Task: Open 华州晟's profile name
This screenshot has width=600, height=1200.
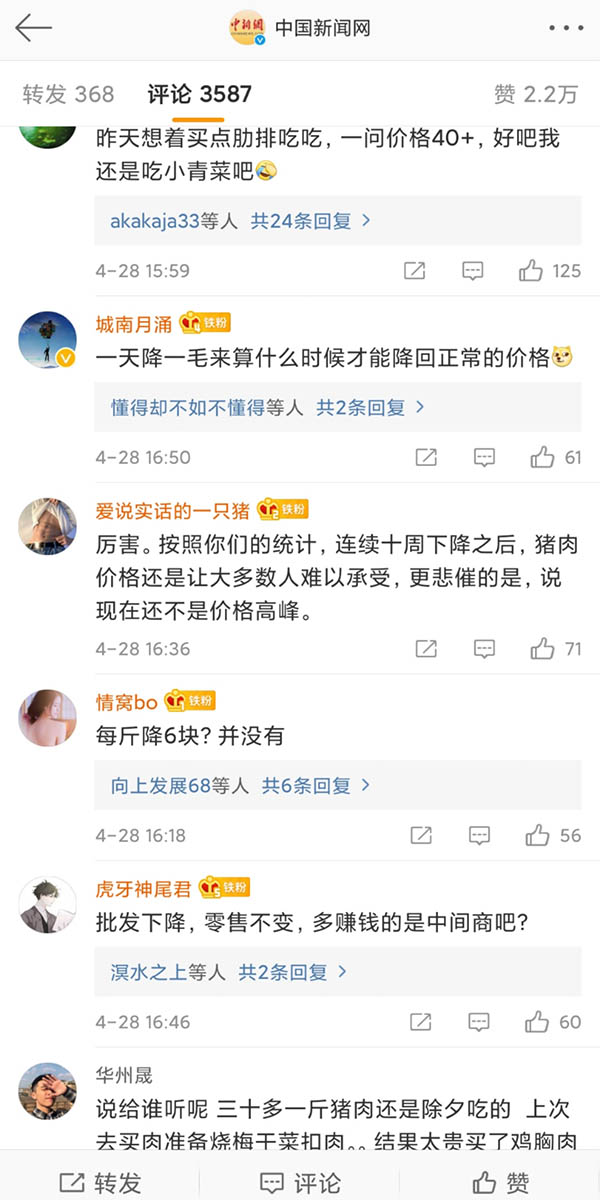Action: tap(124, 1076)
